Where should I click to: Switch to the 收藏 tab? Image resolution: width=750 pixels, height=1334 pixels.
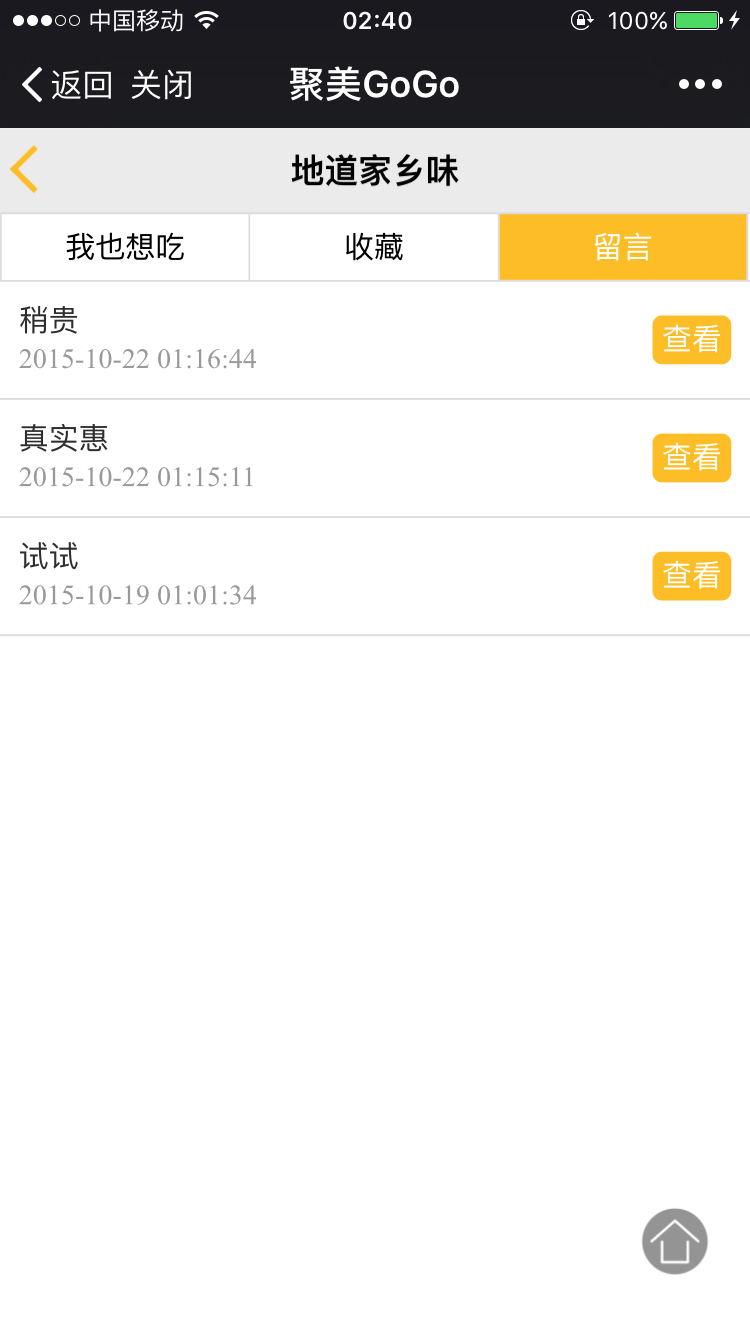(374, 247)
